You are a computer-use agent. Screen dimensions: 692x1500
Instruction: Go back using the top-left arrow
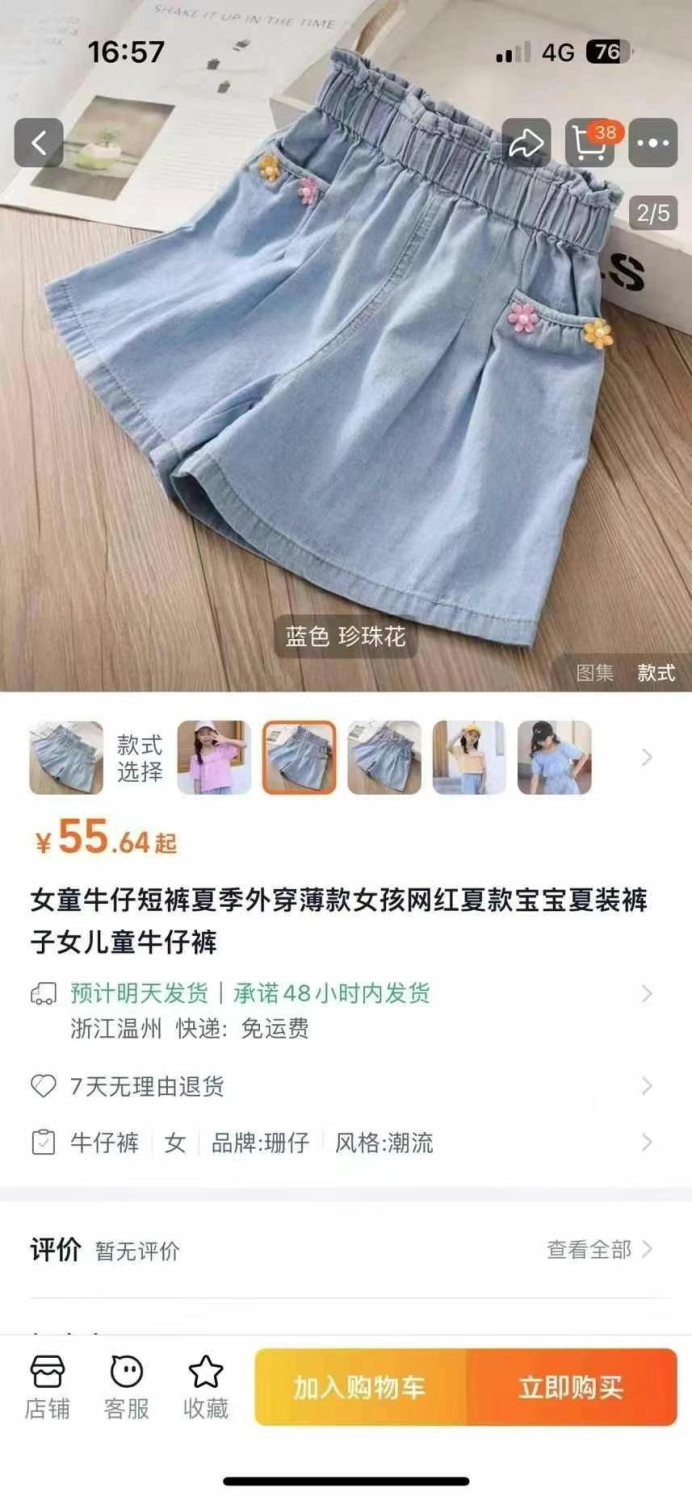[x=39, y=143]
